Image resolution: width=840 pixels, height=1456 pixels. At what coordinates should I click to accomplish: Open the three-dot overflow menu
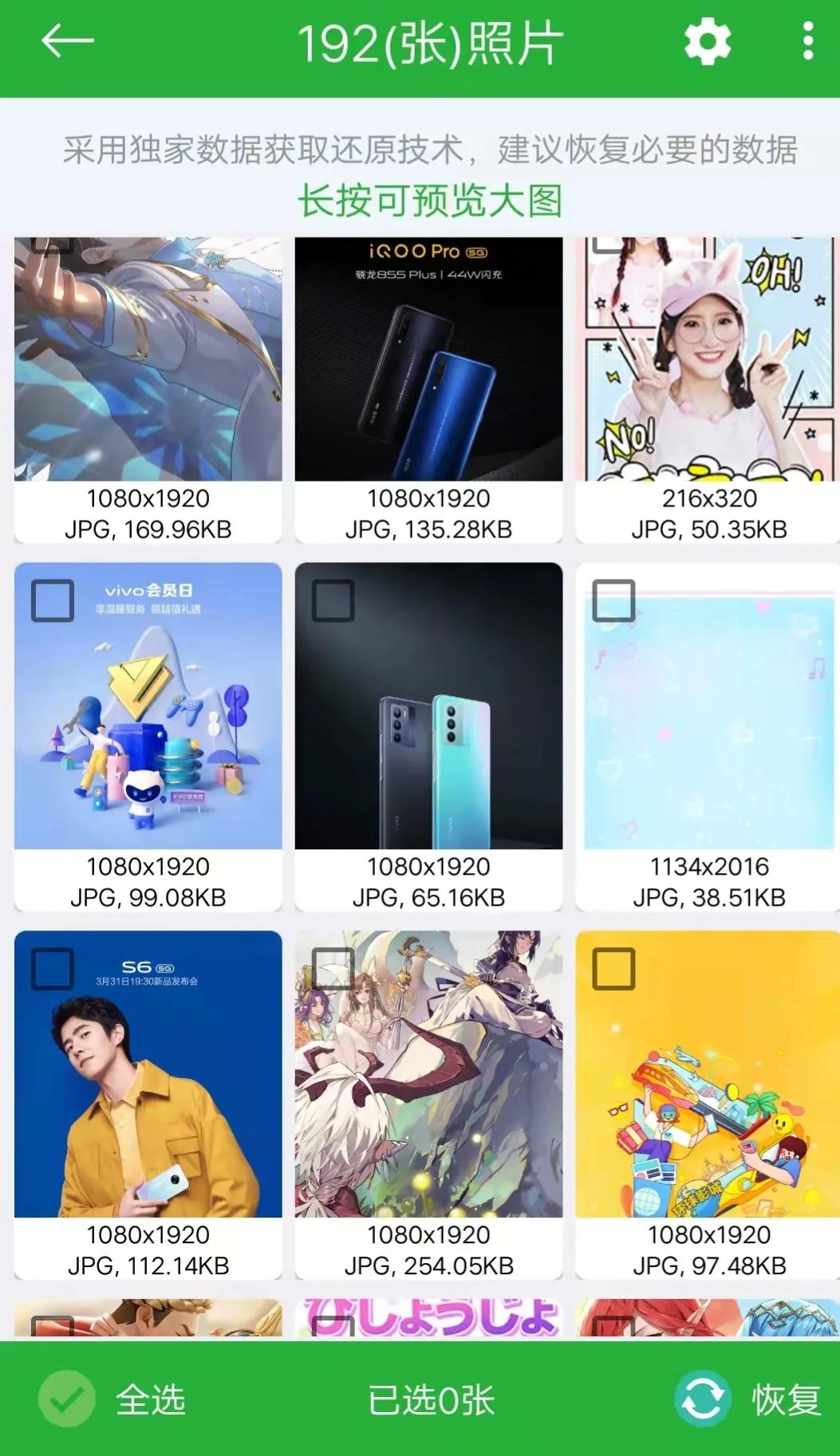pyautogui.click(x=807, y=41)
